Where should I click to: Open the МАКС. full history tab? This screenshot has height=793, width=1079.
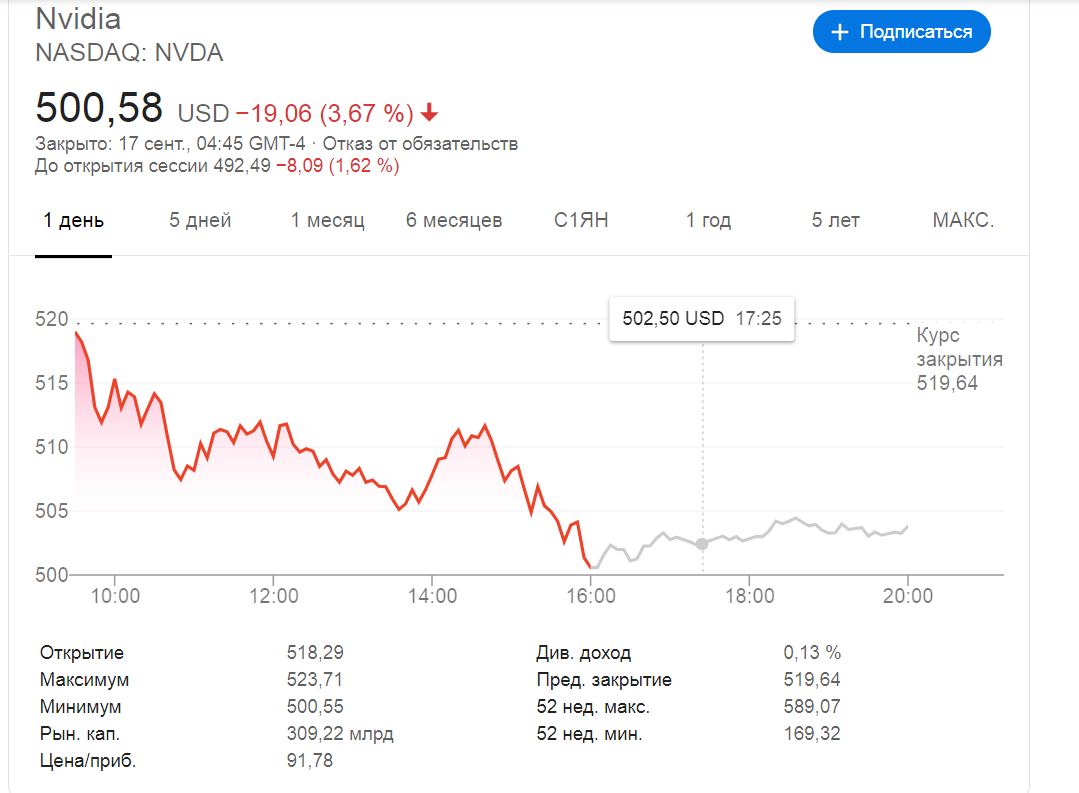tap(963, 221)
